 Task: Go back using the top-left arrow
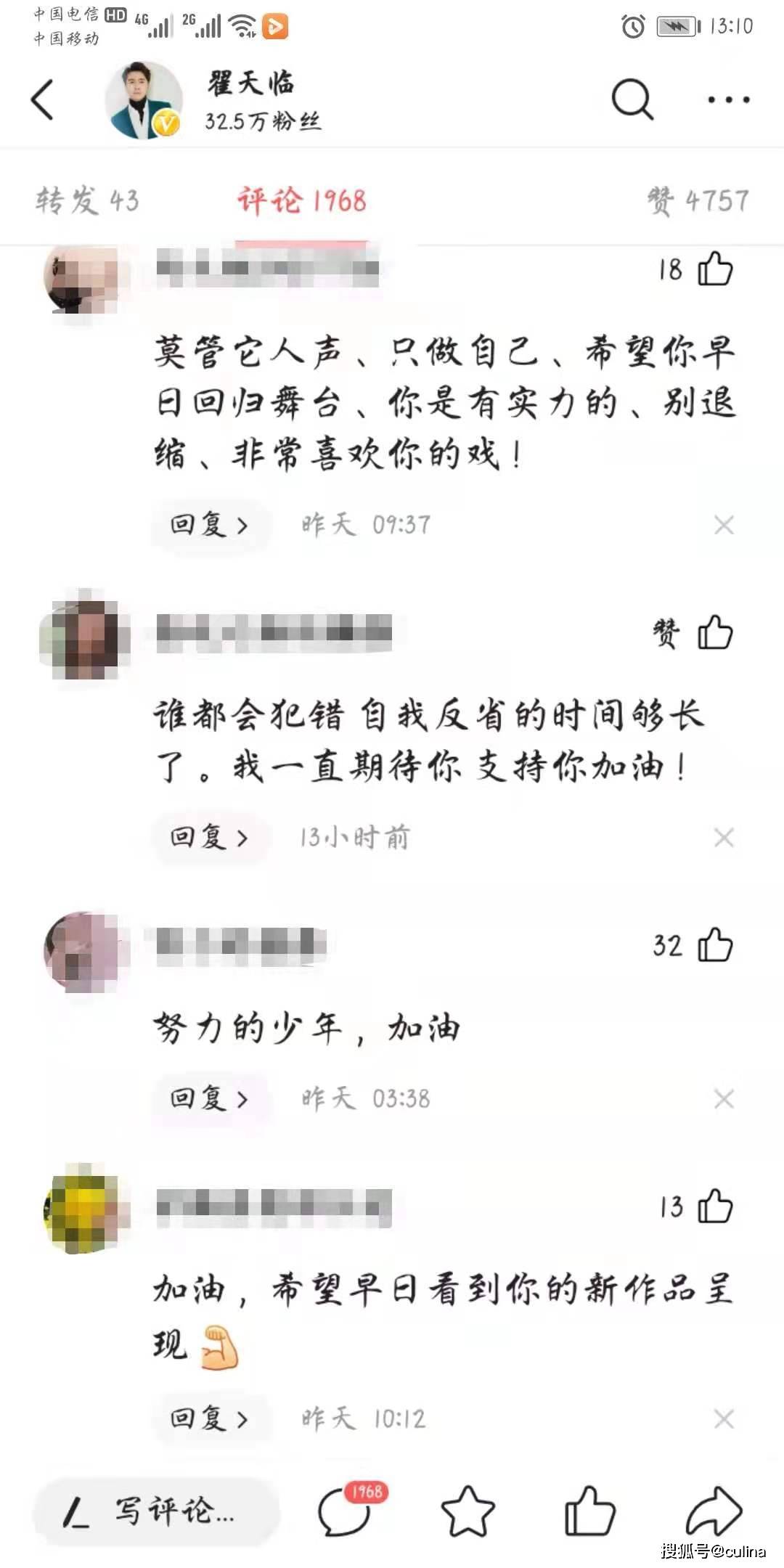[43, 99]
